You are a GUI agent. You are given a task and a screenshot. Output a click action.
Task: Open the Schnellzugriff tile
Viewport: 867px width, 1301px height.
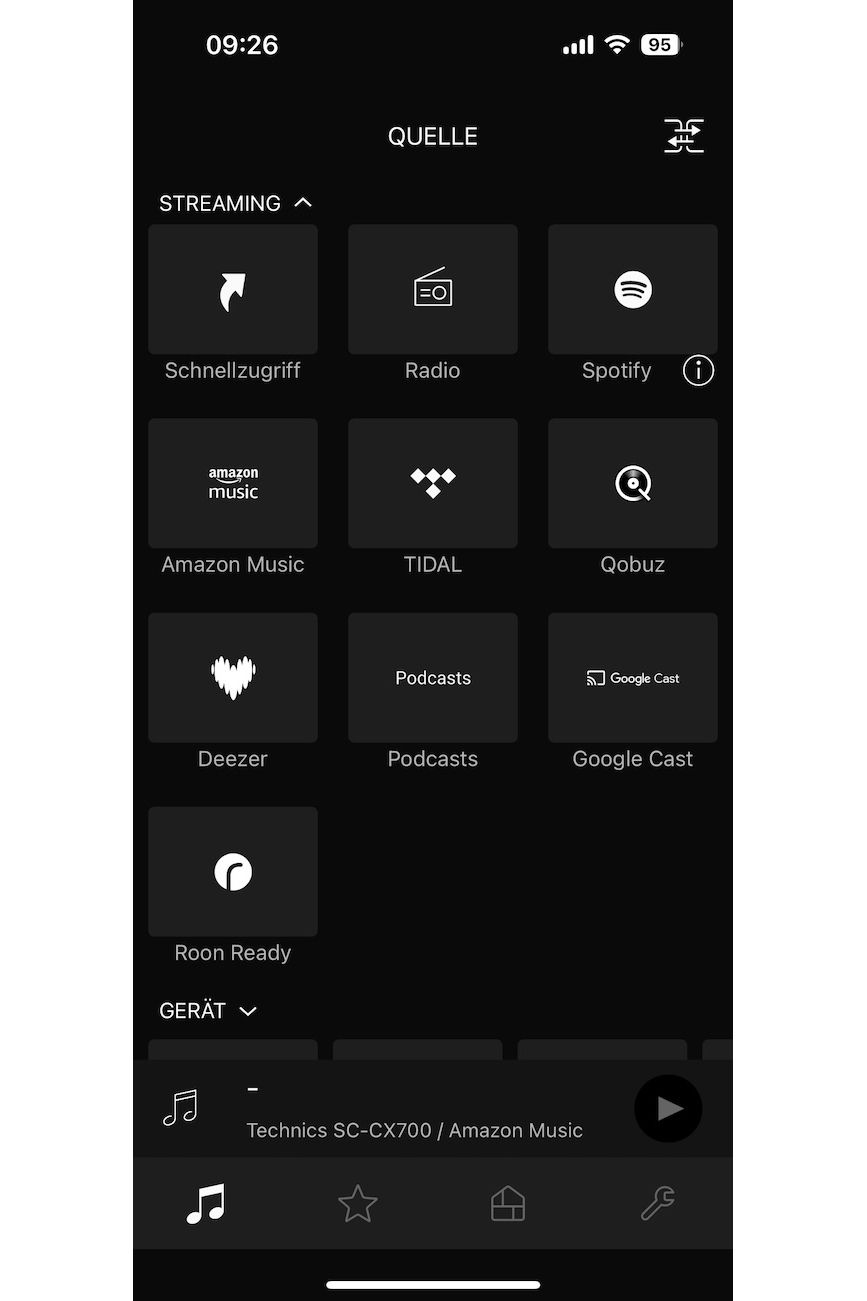point(233,290)
